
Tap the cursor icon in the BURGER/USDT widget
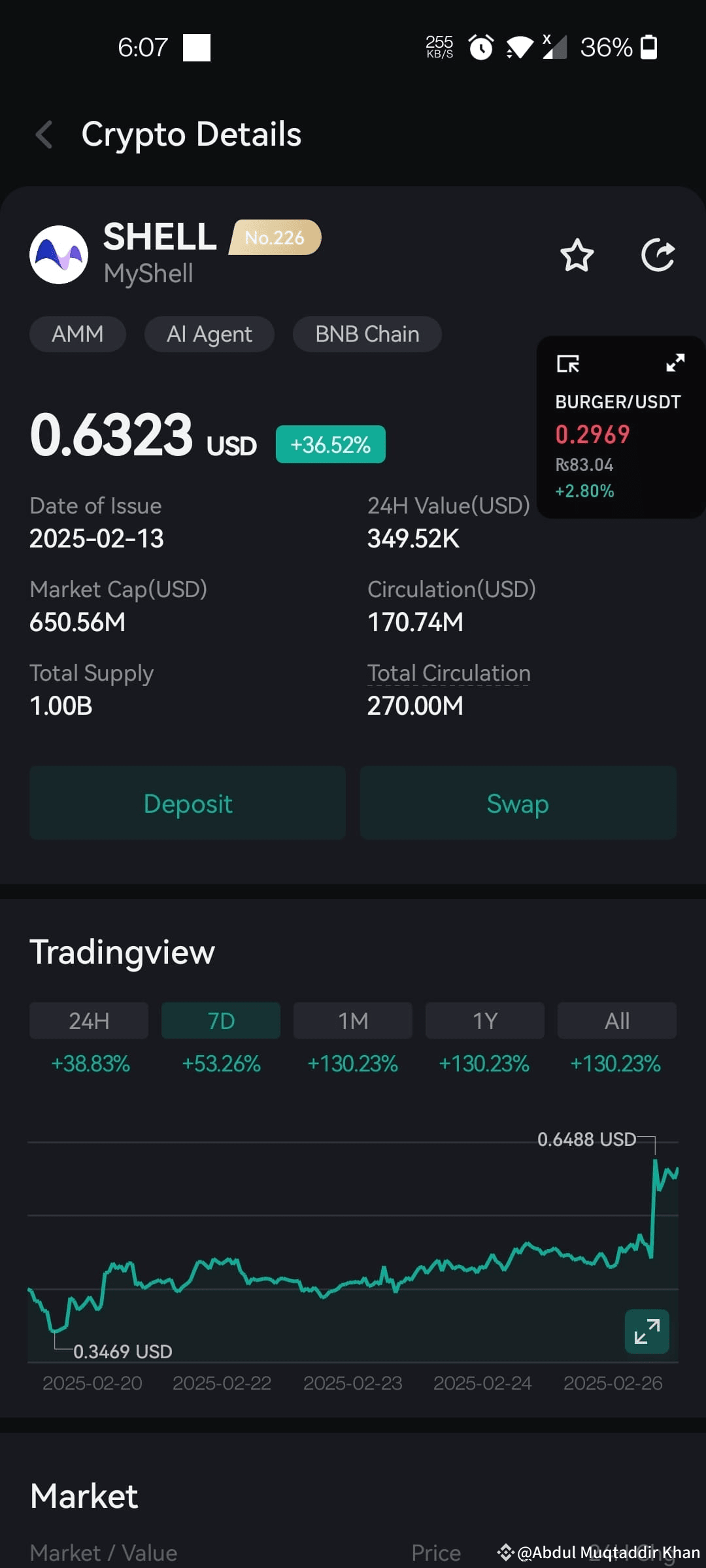569,364
